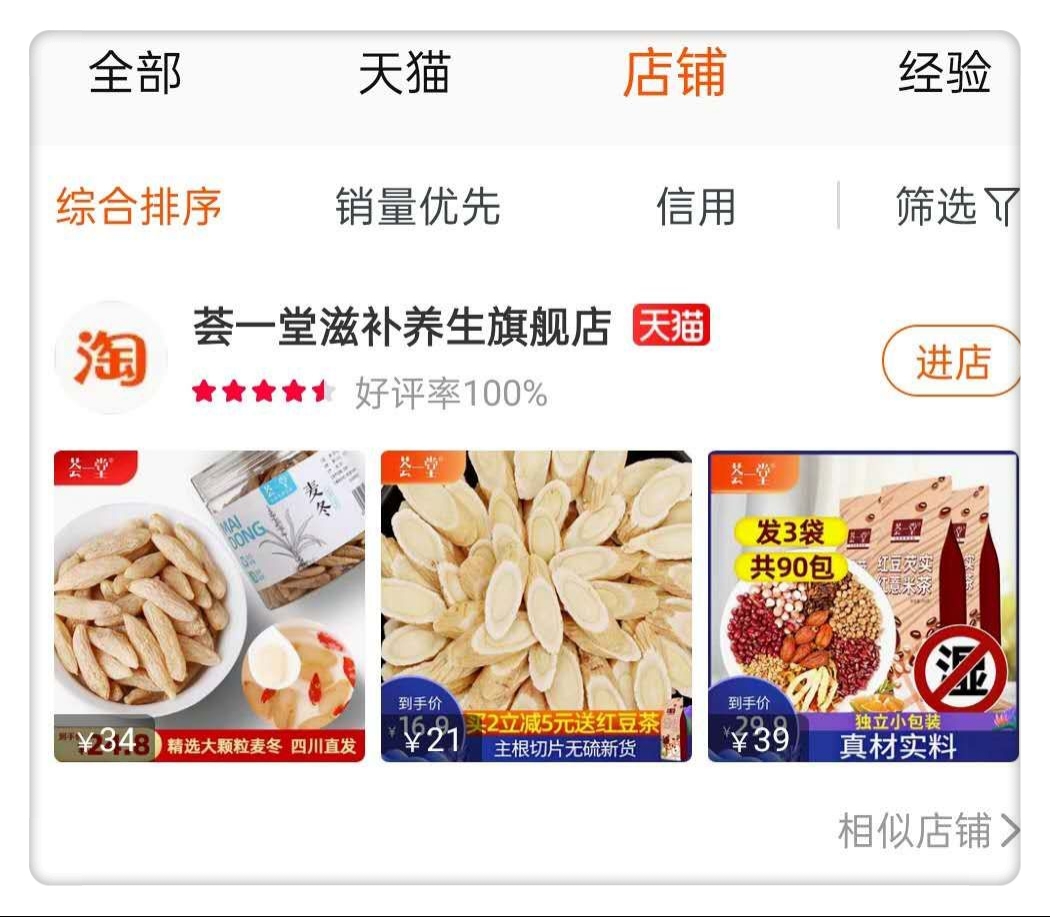Open the ¥21 sliced root product tile
The image size is (1050, 917).
point(536,606)
